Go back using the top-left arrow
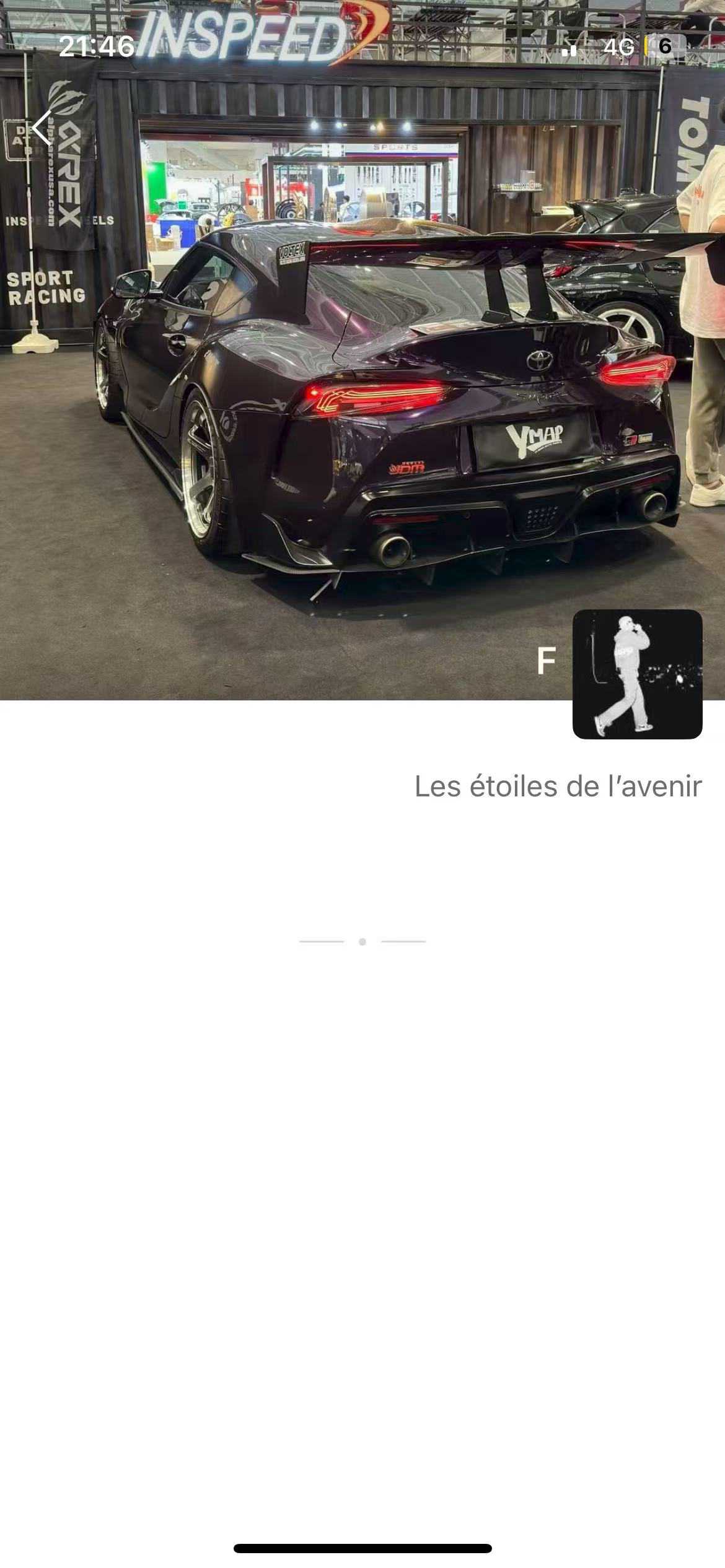The width and height of the screenshot is (725, 1568). tap(42, 128)
